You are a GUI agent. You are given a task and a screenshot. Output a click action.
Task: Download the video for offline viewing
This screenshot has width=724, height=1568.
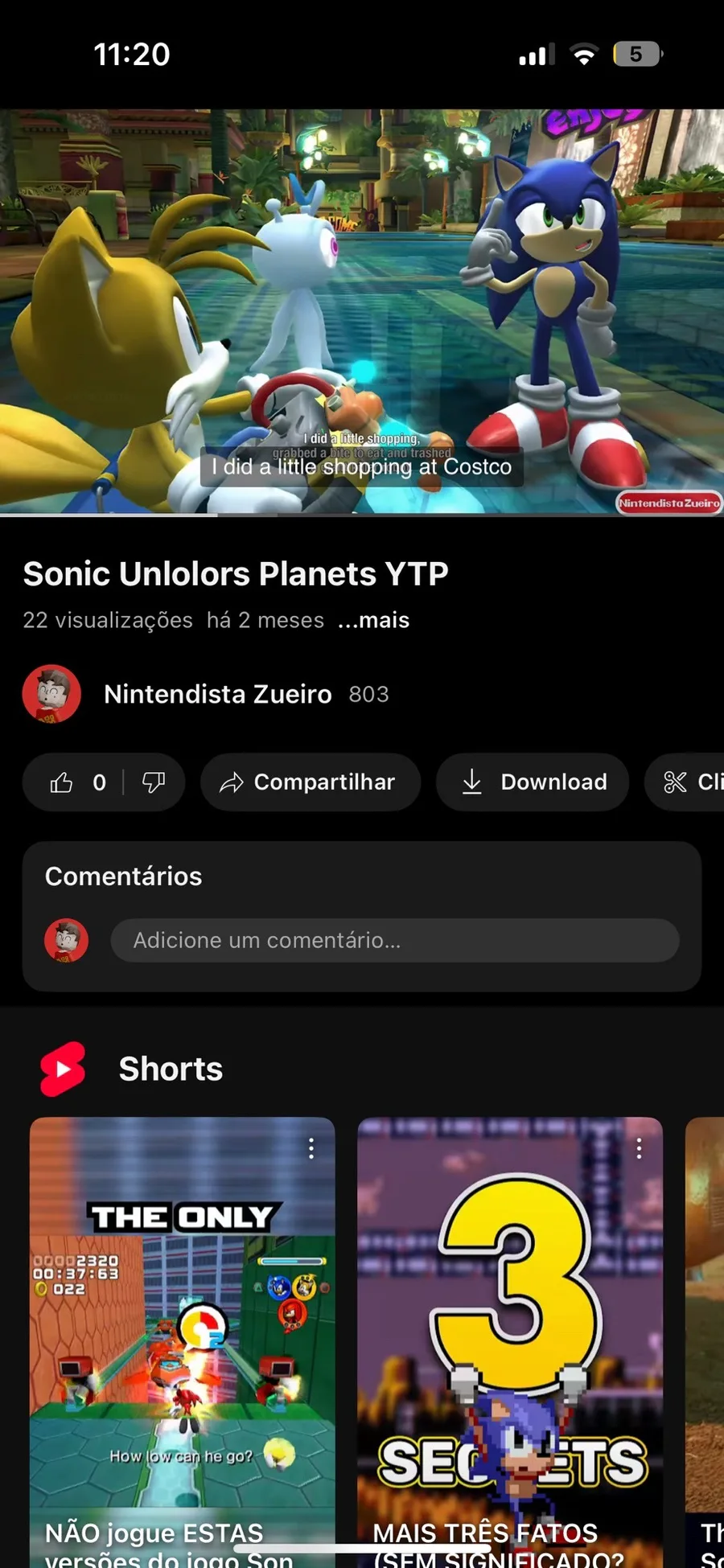[x=533, y=782]
